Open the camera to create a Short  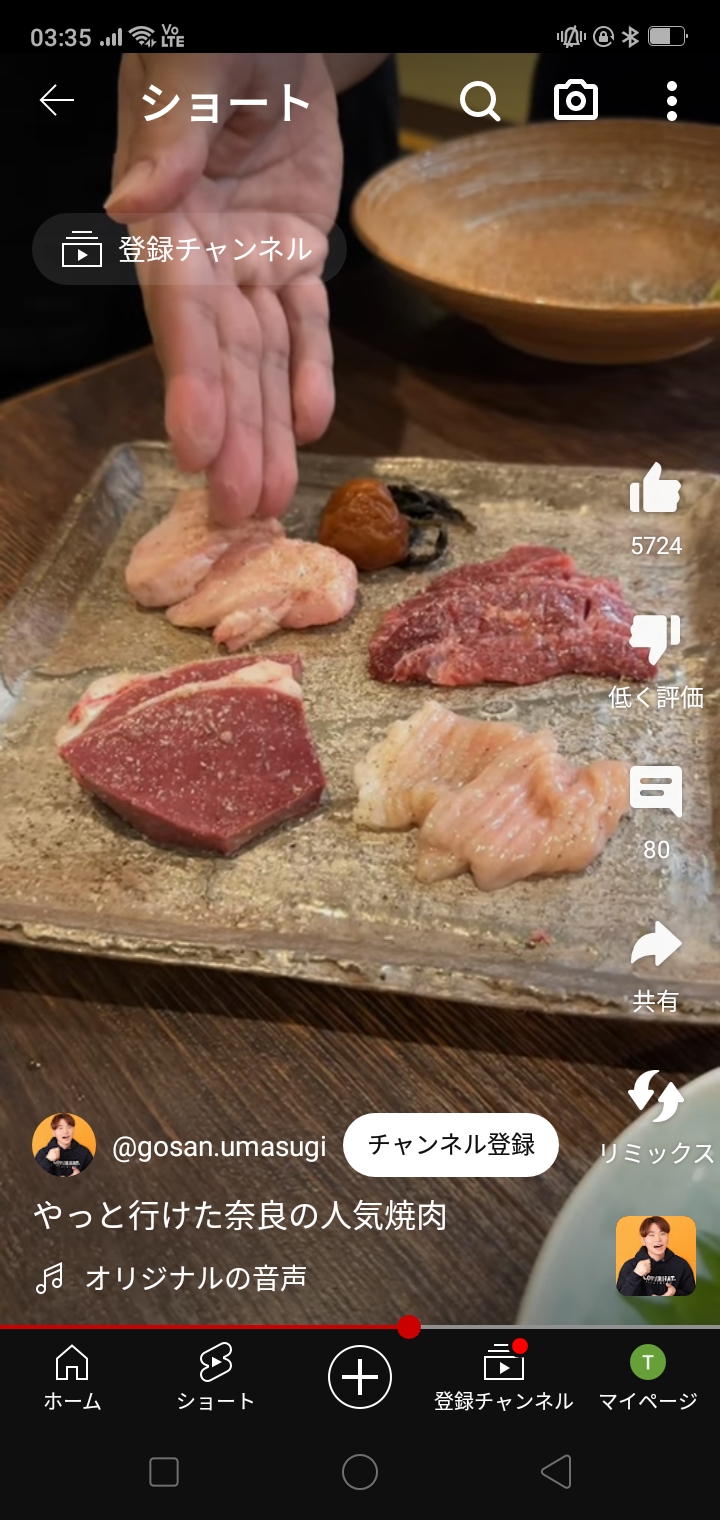click(x=576, y=101)
